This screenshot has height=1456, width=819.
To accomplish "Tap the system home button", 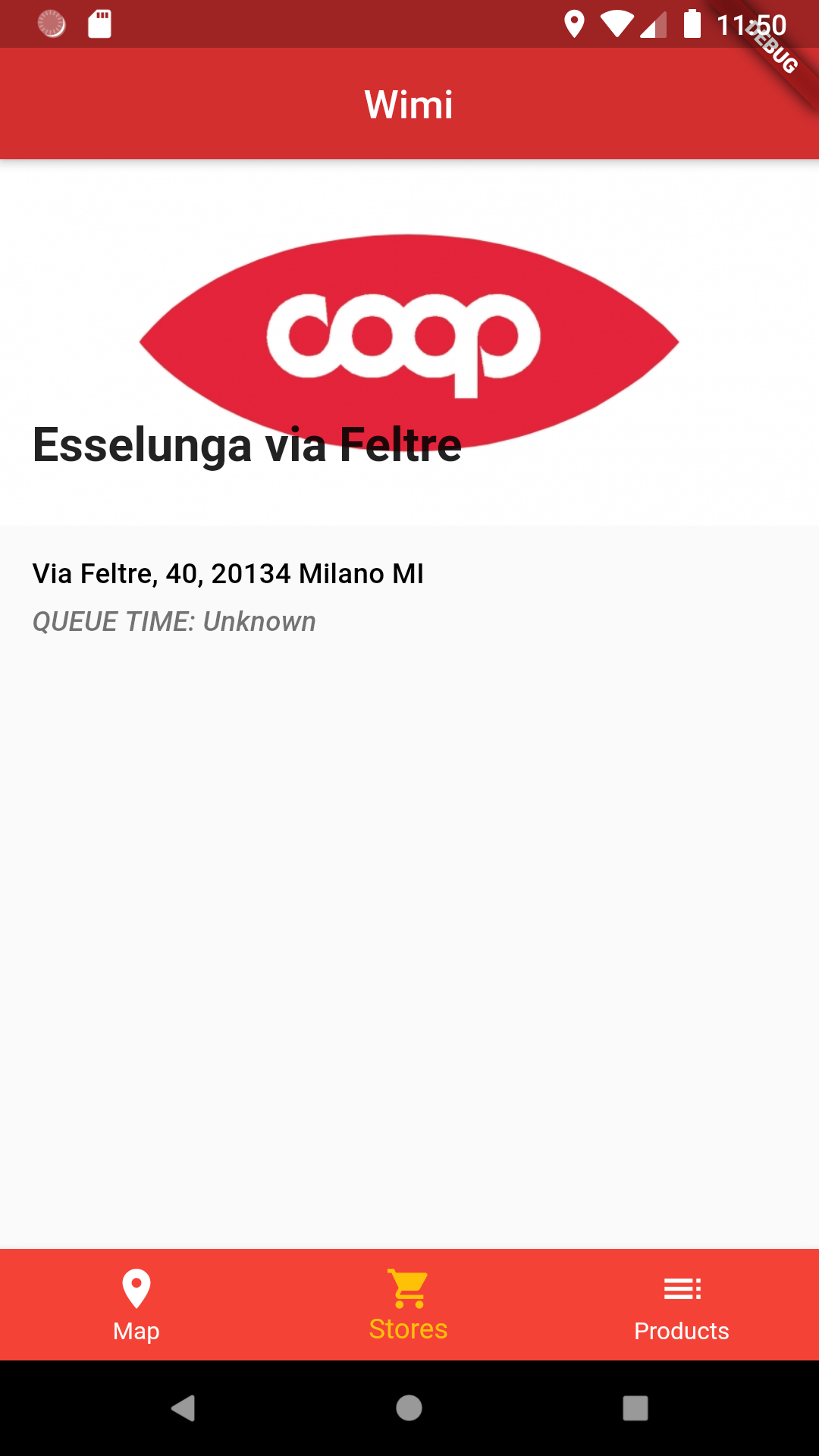I will pos(409,1408).
